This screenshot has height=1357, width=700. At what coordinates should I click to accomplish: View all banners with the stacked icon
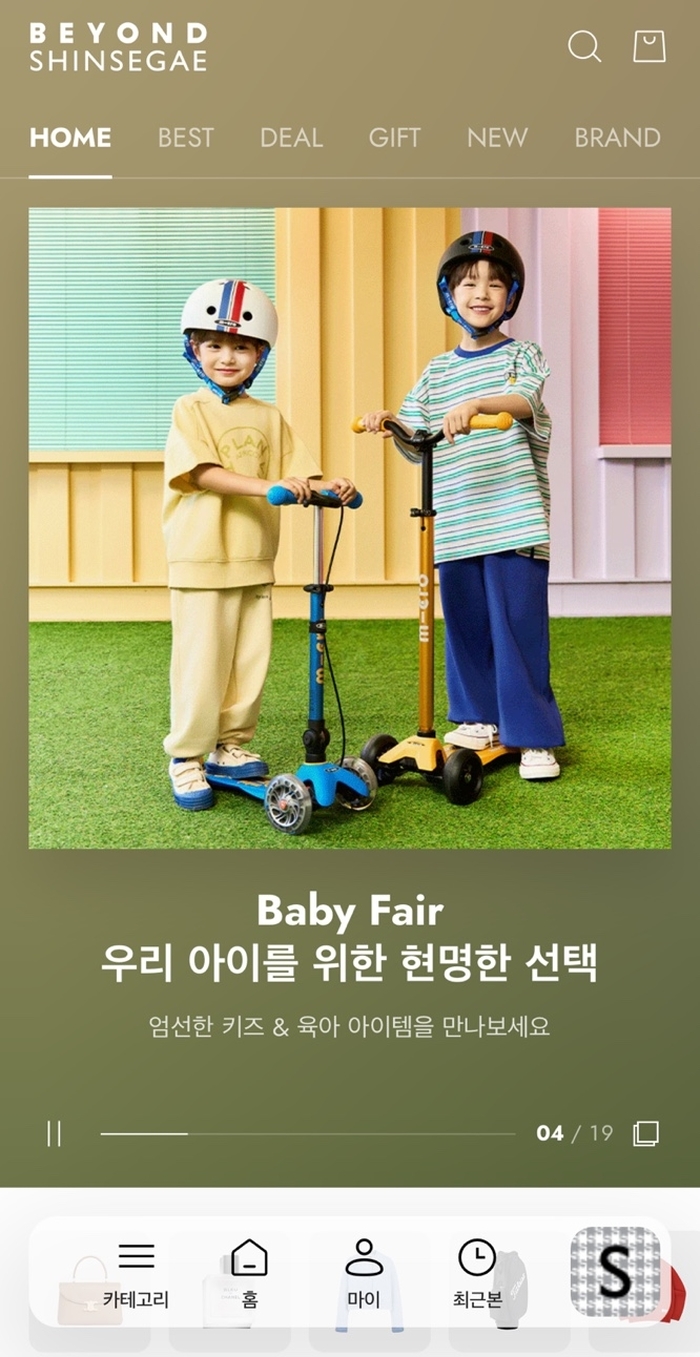click(x=646, y=1133)
